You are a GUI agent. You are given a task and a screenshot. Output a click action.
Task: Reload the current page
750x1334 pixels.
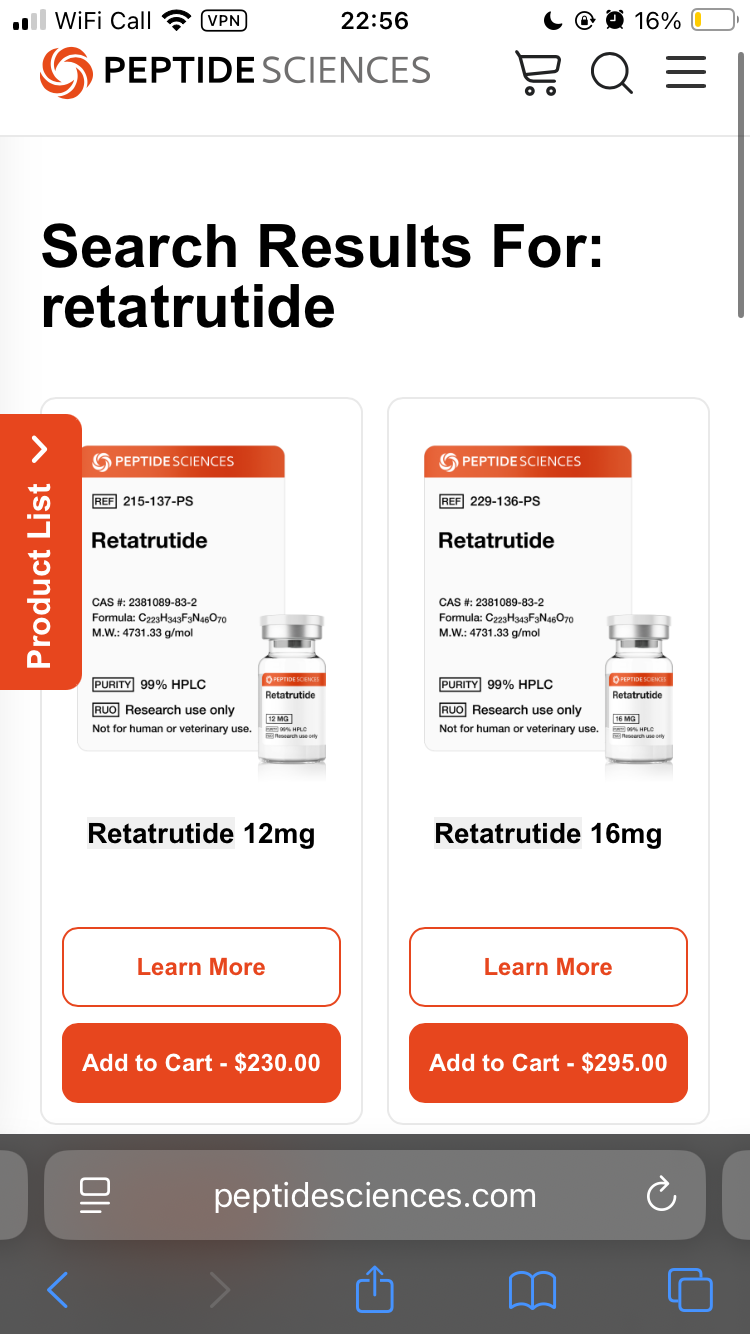(661, 1195)
